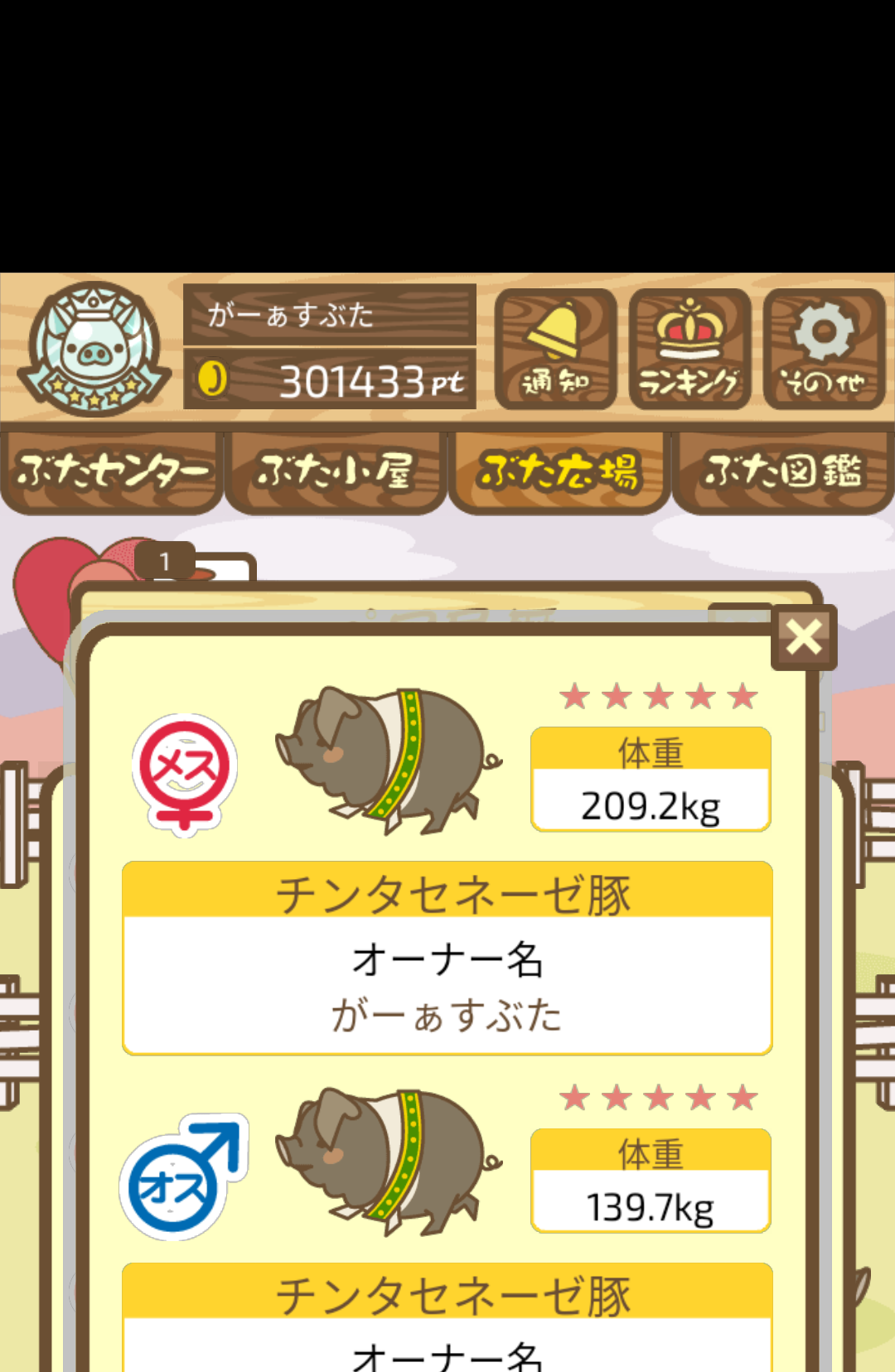Open the 通知 notifications bell
Viewport: 895px width, 1372px height.
[x=555, y=350]
